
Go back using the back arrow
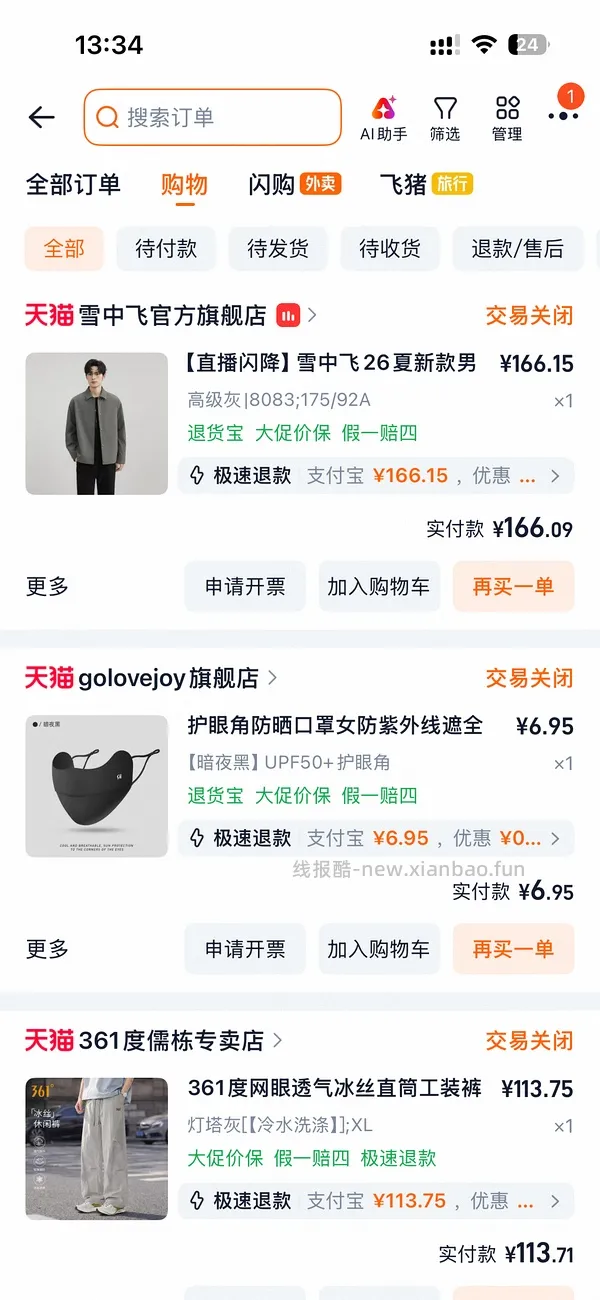(41, 117)
